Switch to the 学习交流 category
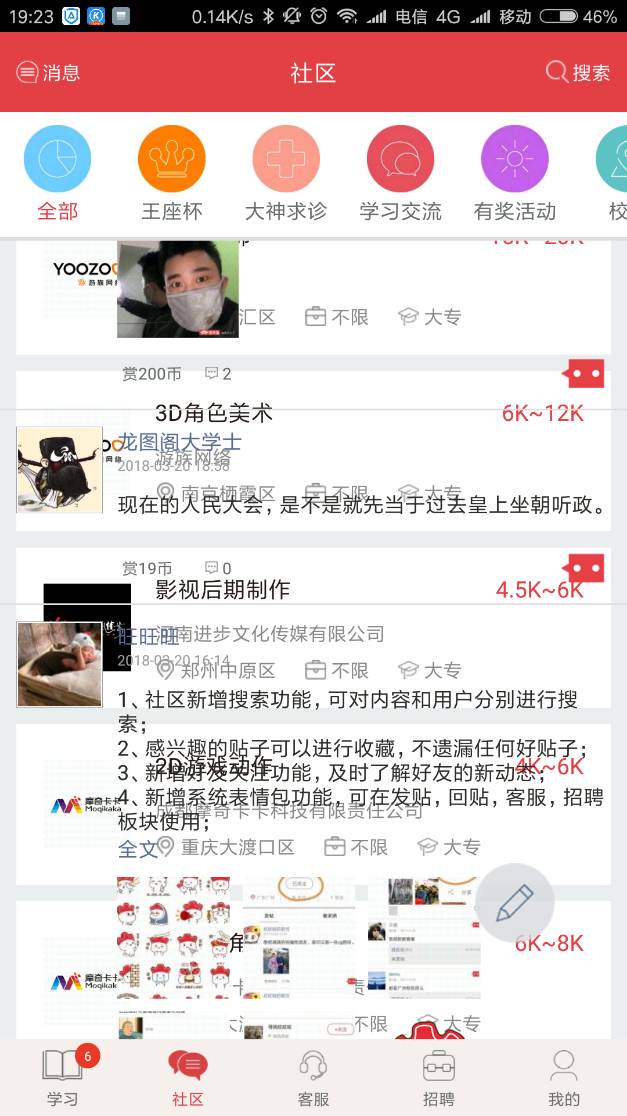 [x=400, y=176]
